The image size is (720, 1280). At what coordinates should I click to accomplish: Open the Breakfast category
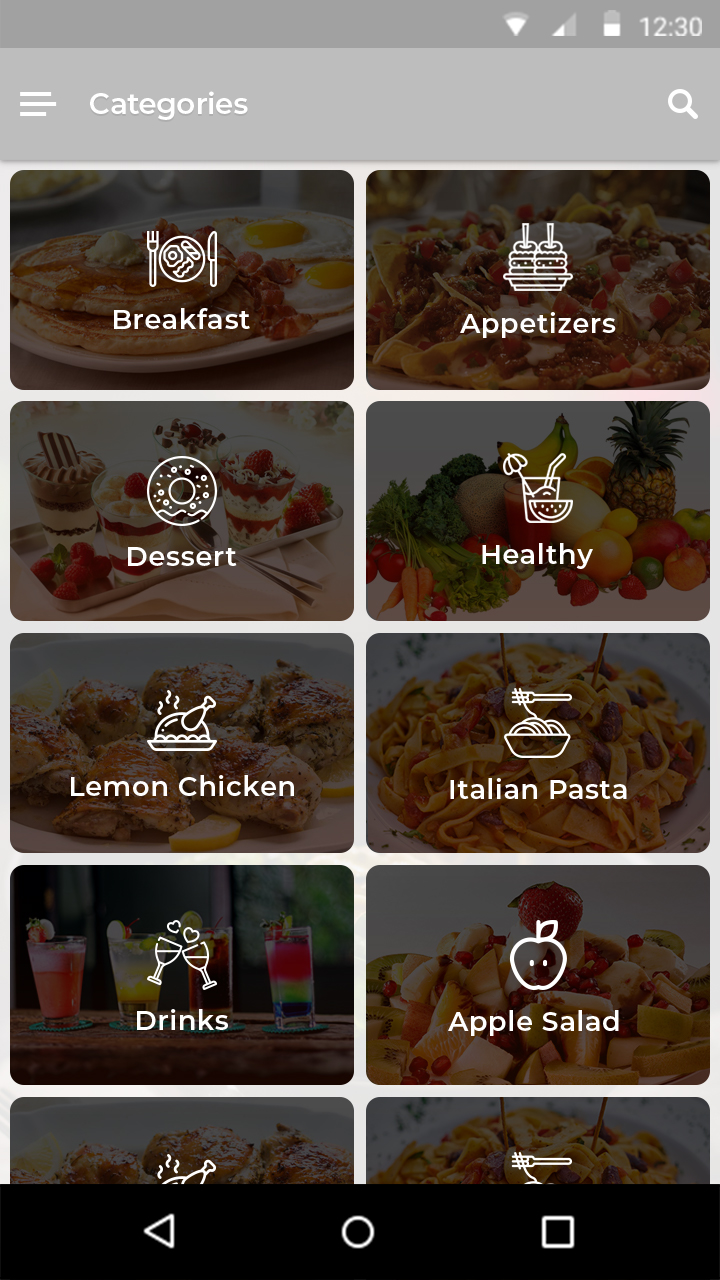point(182,280)
